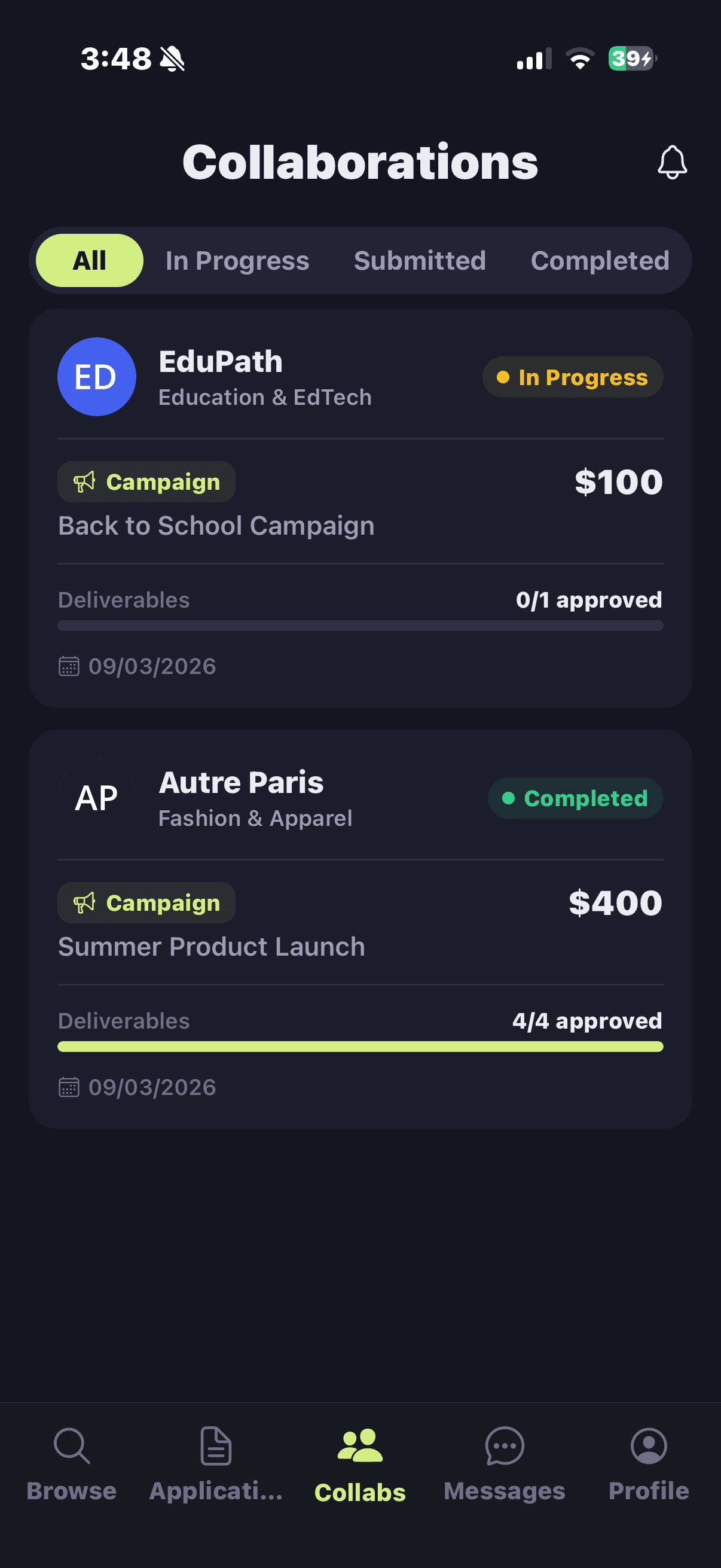Switch on the Submitted filter
Viewport: 721px width, 1568px height.
click(419, 260)
